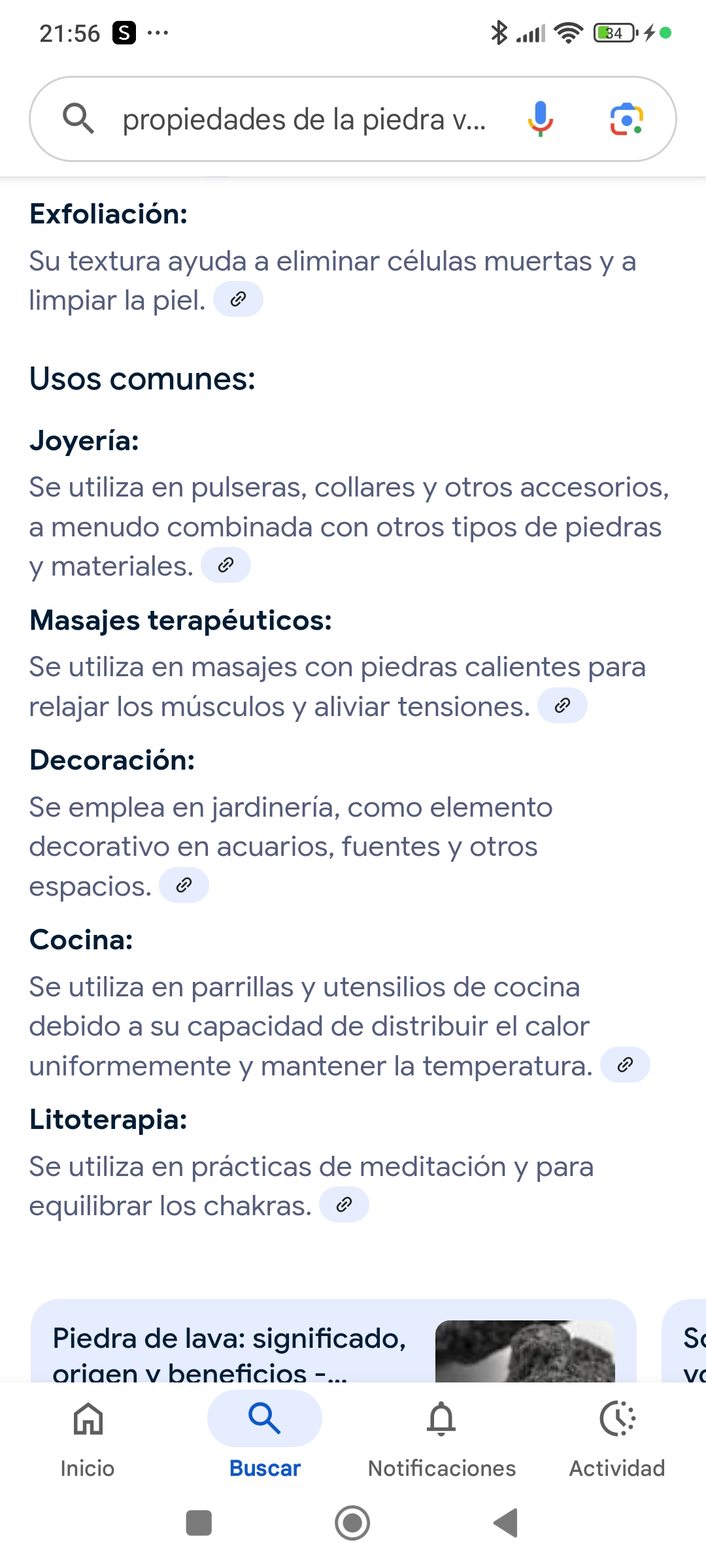
Task: Tap the search query field
Action: tap(304, 120)
